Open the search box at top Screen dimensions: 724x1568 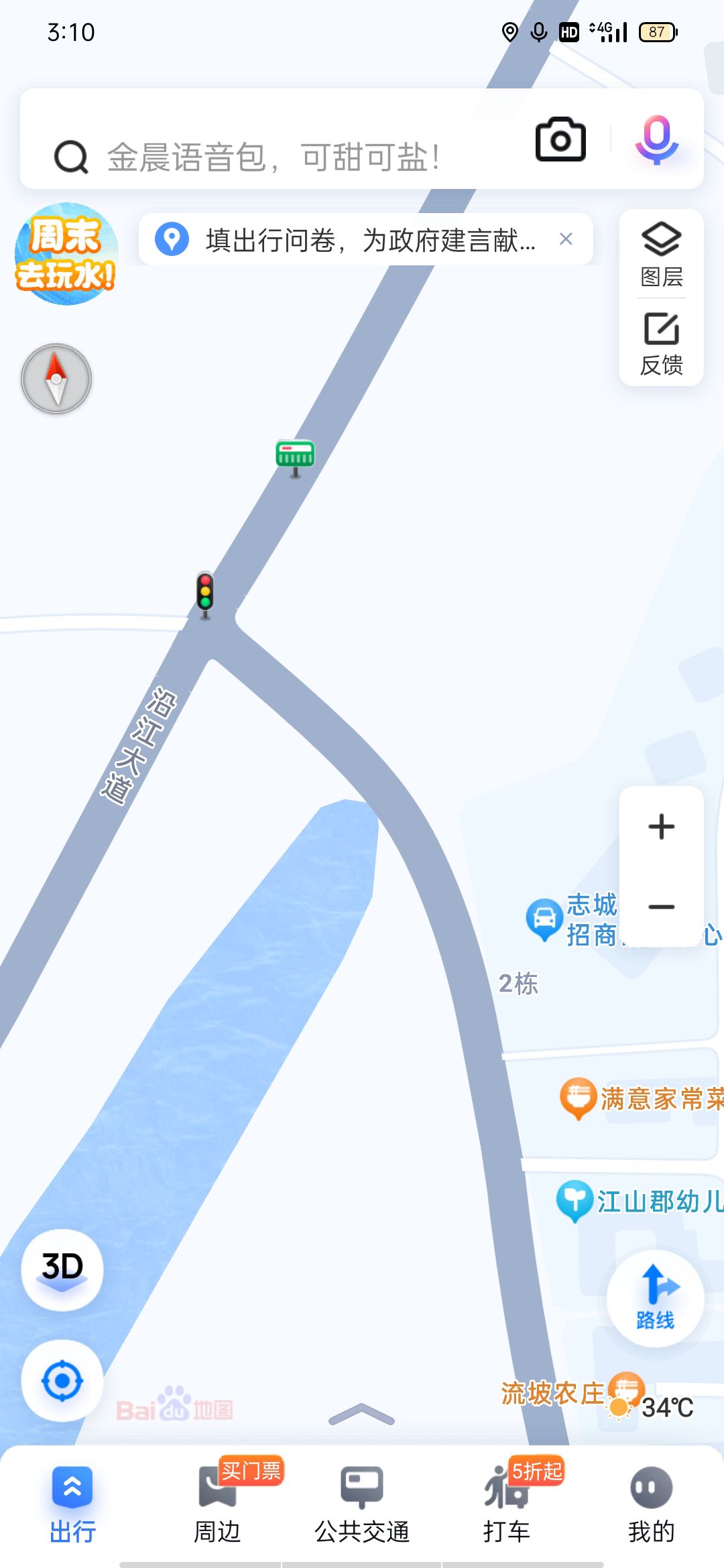282,157
